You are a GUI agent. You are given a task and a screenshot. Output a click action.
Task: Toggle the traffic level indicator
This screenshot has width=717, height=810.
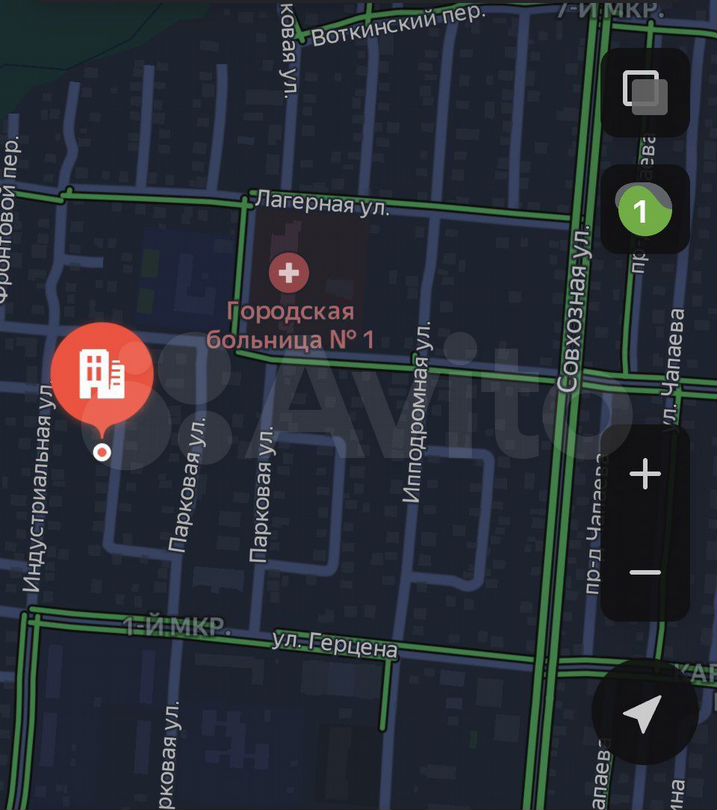pos(645,210)
